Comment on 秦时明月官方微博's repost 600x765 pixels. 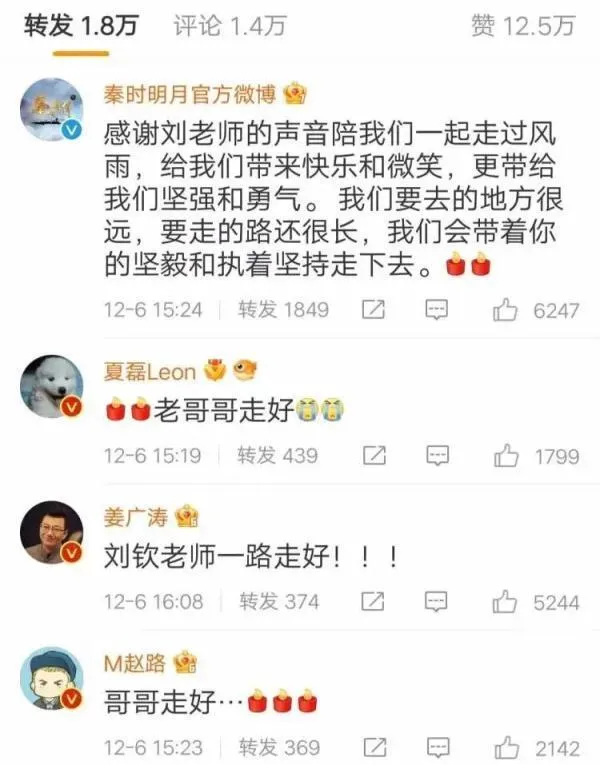437,310
